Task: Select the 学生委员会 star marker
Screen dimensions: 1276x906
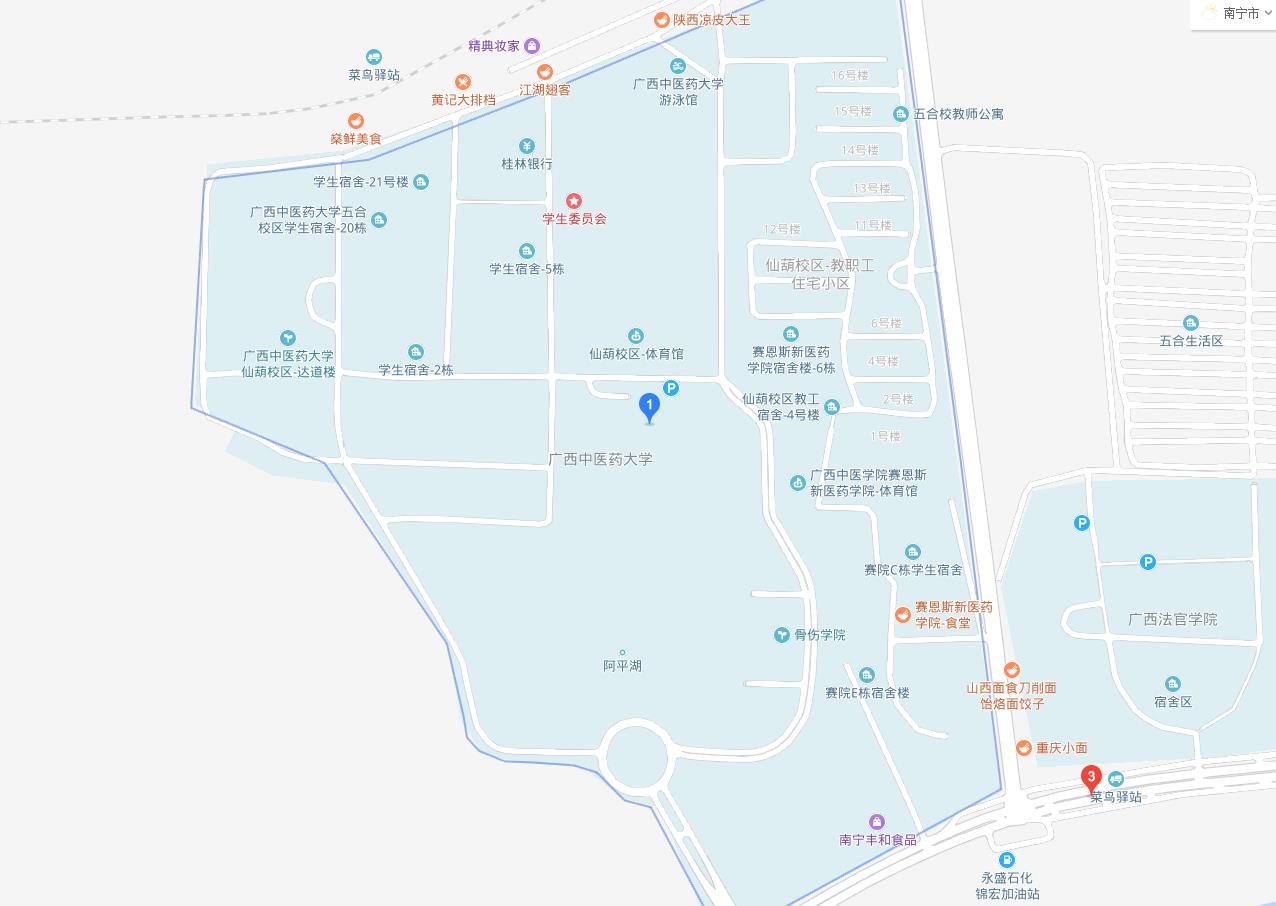Action: pos(574,201)
